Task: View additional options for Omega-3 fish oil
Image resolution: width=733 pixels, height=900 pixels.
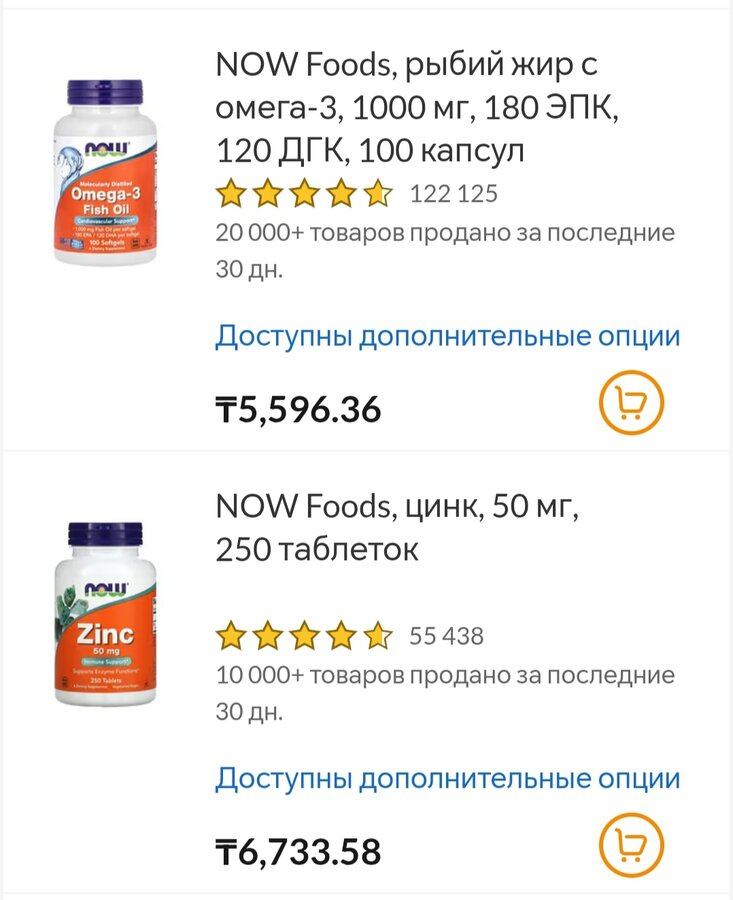Action: (x=447, y=336)
